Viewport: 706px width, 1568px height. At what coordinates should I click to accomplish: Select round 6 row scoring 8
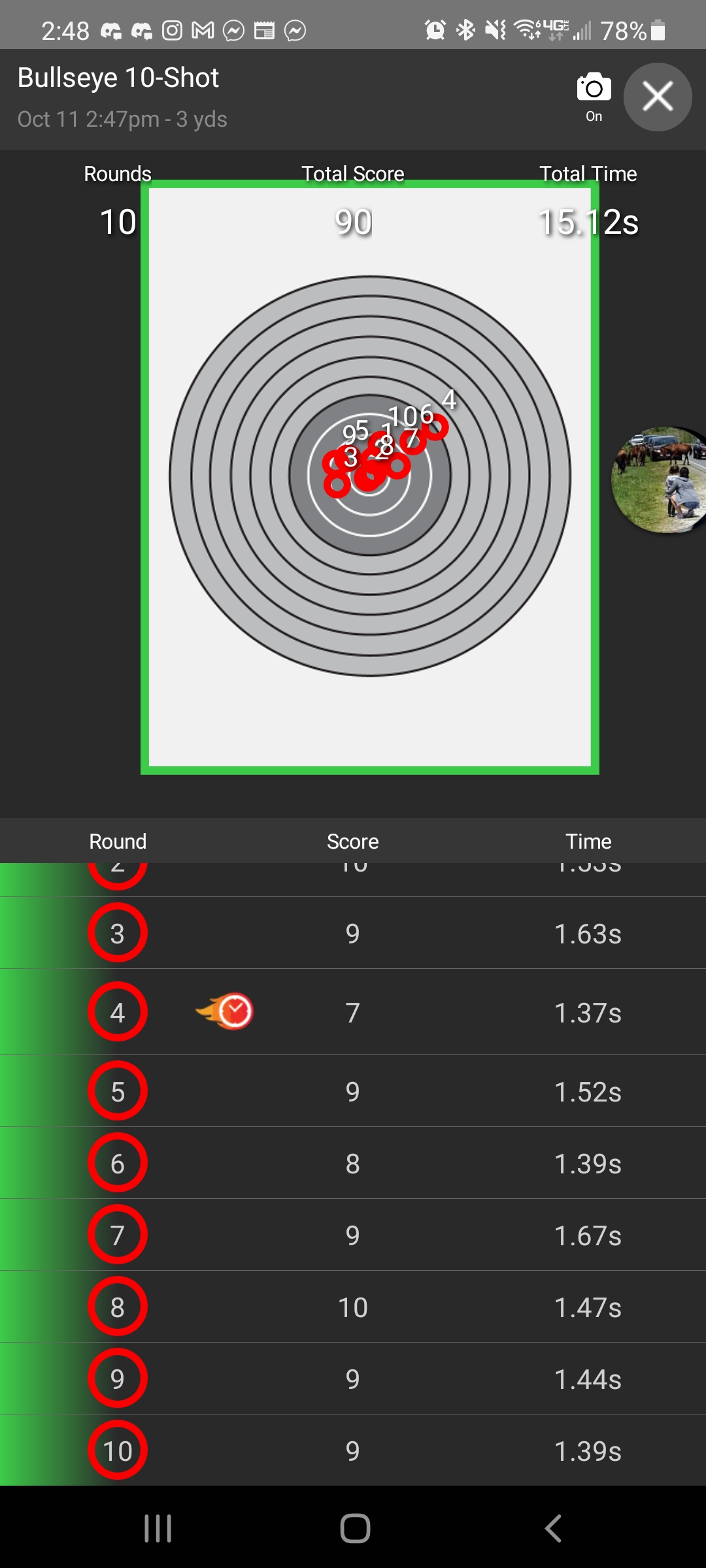pyautogui.click(x=353, y=1163)
